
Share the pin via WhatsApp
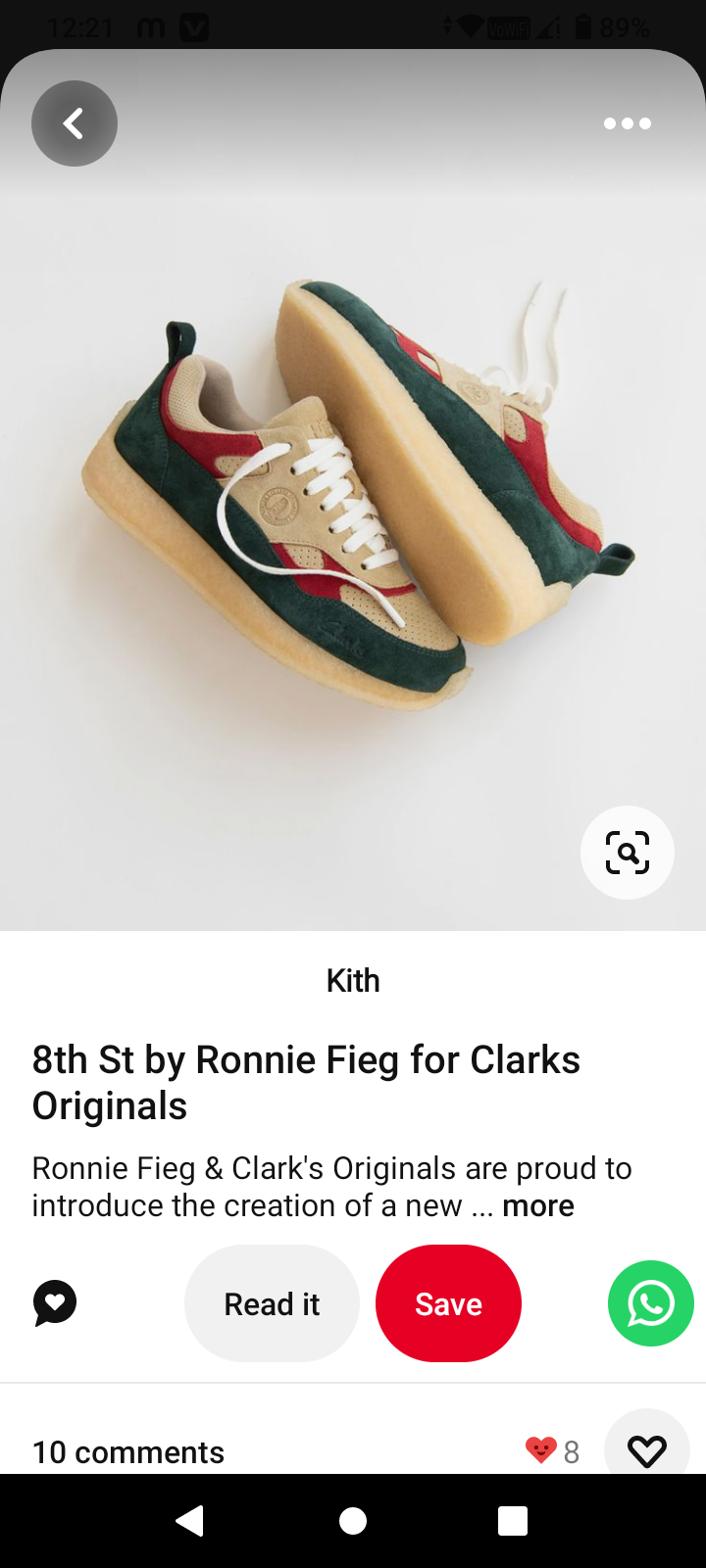click(651, 1303)
